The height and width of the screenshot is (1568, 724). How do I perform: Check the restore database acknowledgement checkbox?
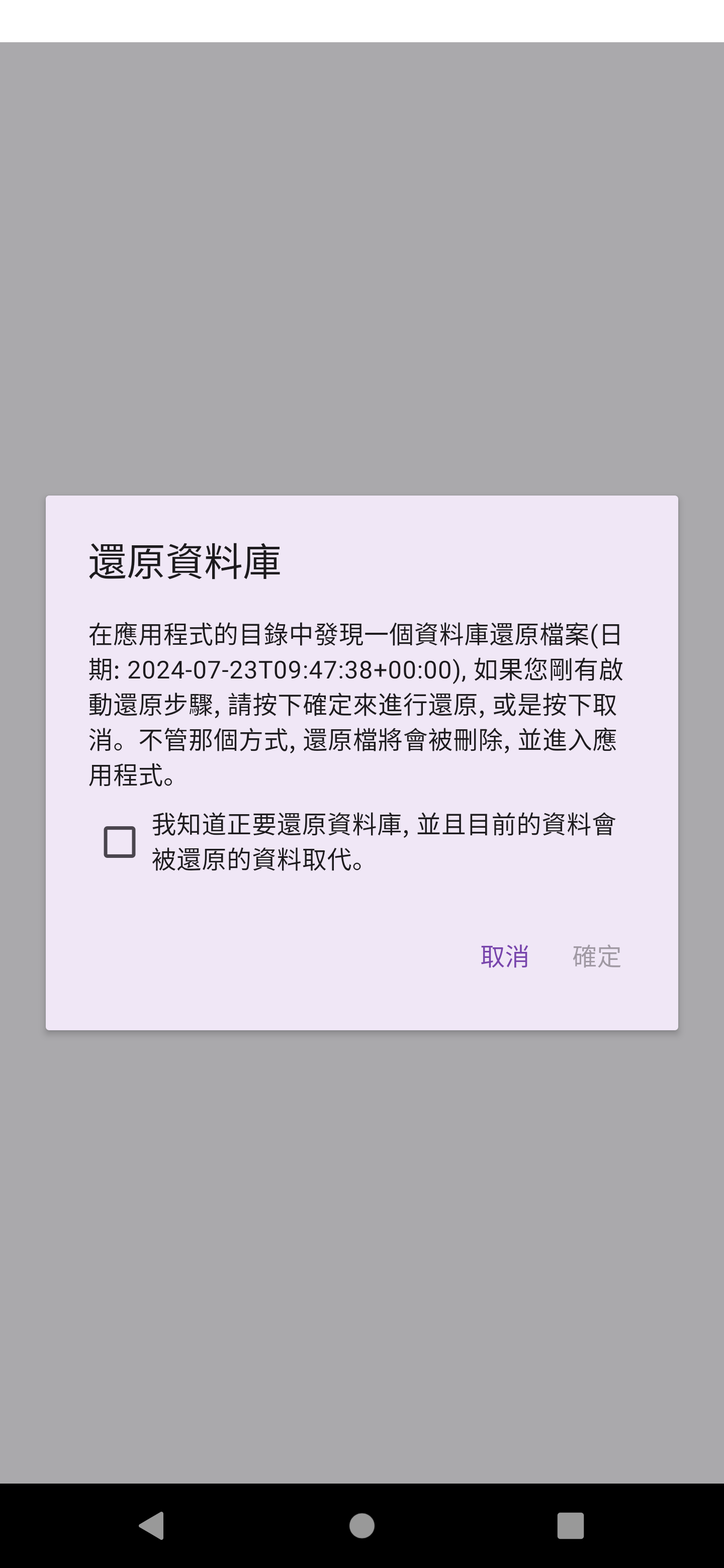point(119,842)
